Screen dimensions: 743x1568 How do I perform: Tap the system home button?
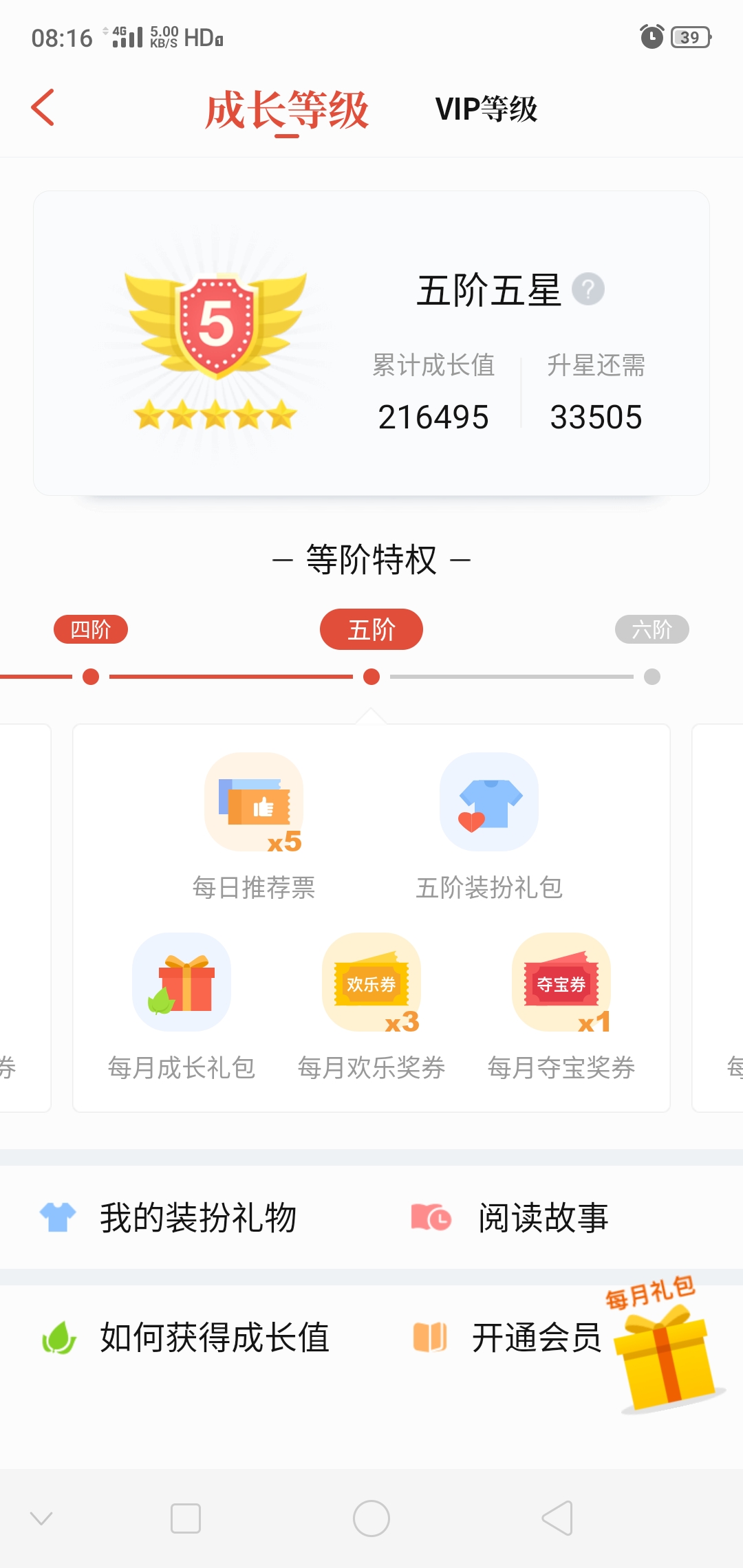click(x=371, y=1518)
